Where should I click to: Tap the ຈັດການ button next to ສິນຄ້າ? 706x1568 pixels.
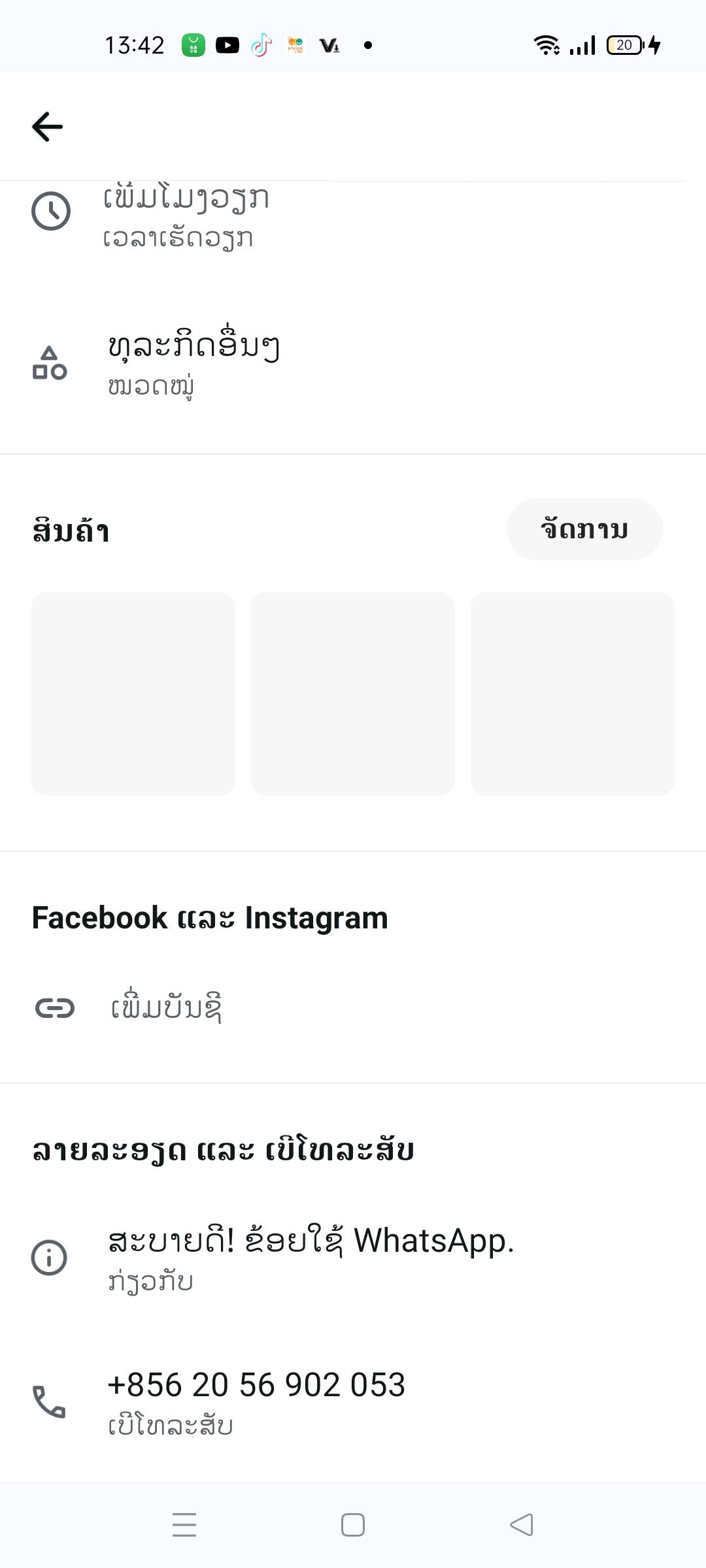pyautogui.click(x=584, y=529)
